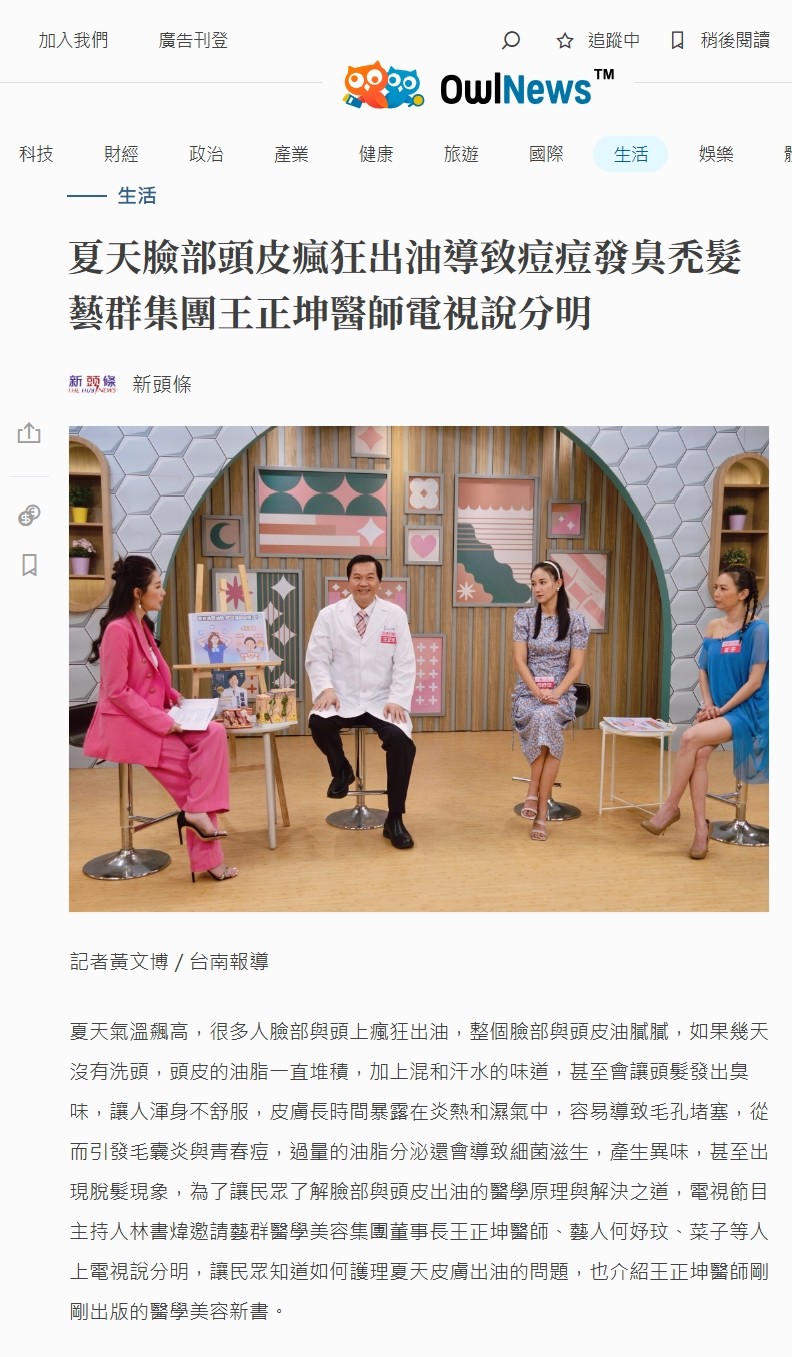Select the 生活 tab
Screen dimensions: 792x1357
630,154
